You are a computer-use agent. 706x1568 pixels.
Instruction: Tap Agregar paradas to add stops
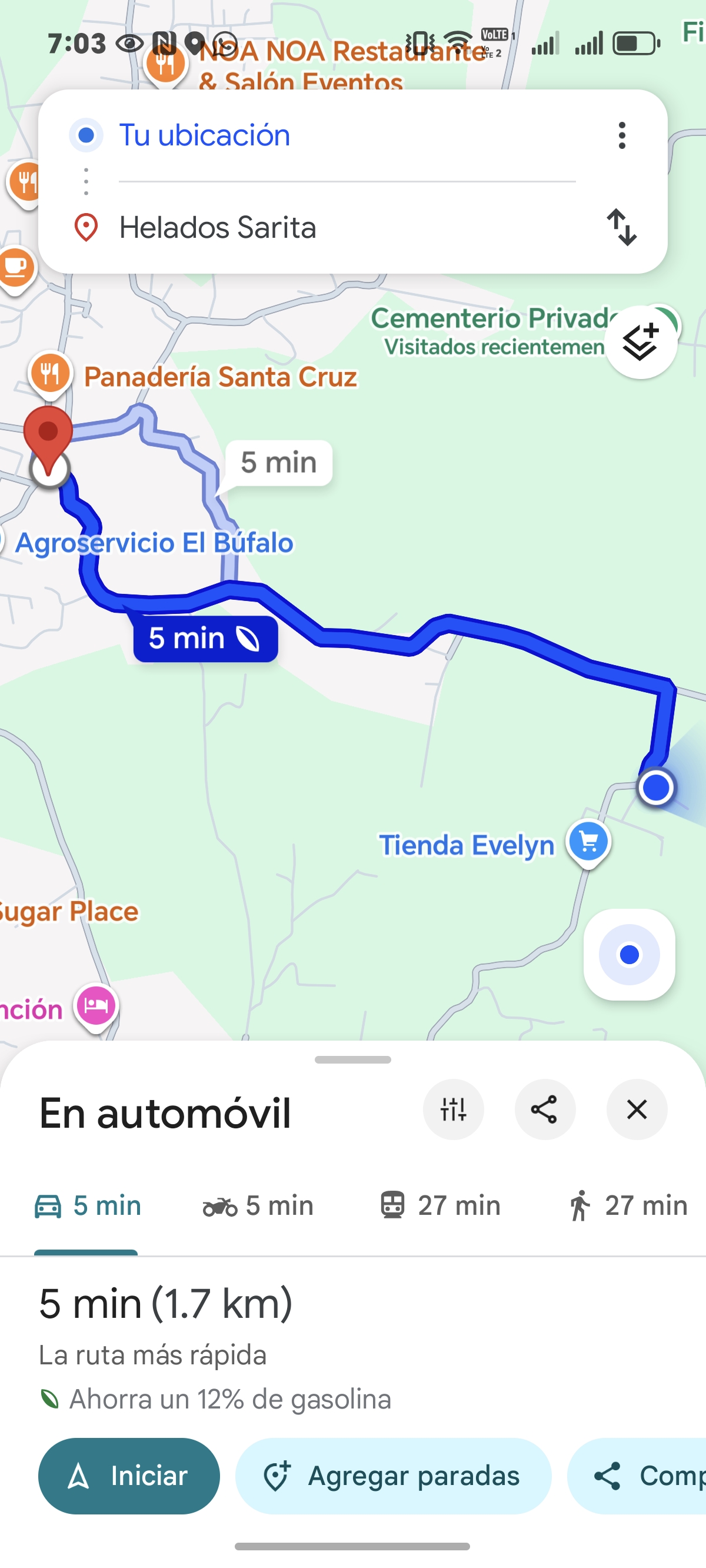tap(393, 1476)
